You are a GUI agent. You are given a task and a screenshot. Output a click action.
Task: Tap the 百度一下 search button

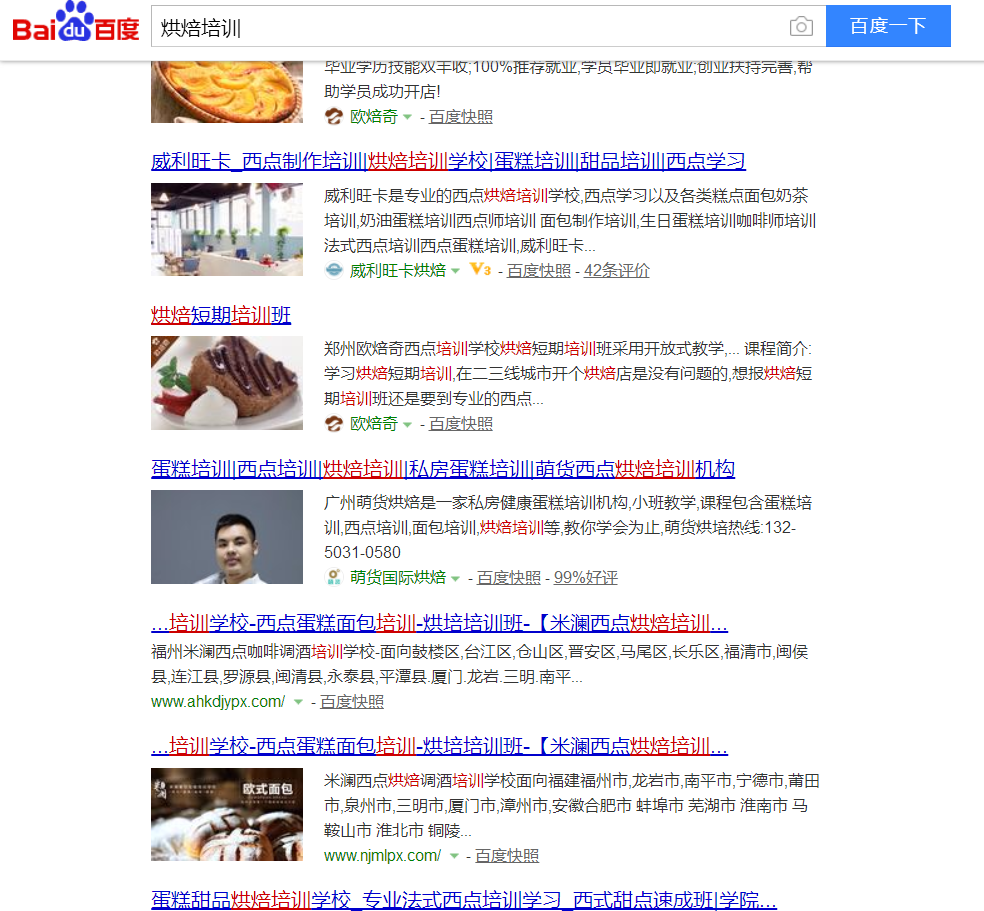click(887, 27)
